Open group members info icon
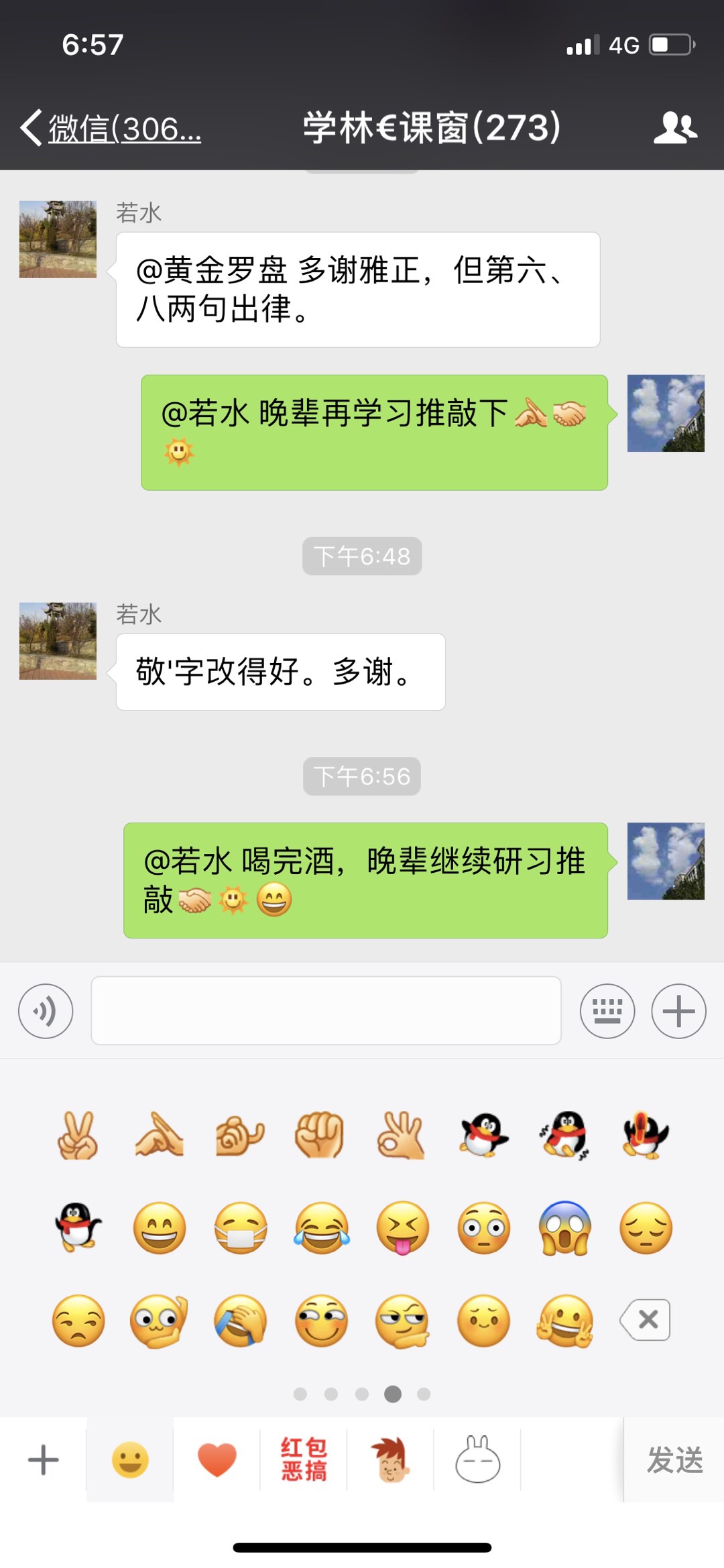Image resolution: width=724 pixels, height=1568 pixels. (675, 128)
